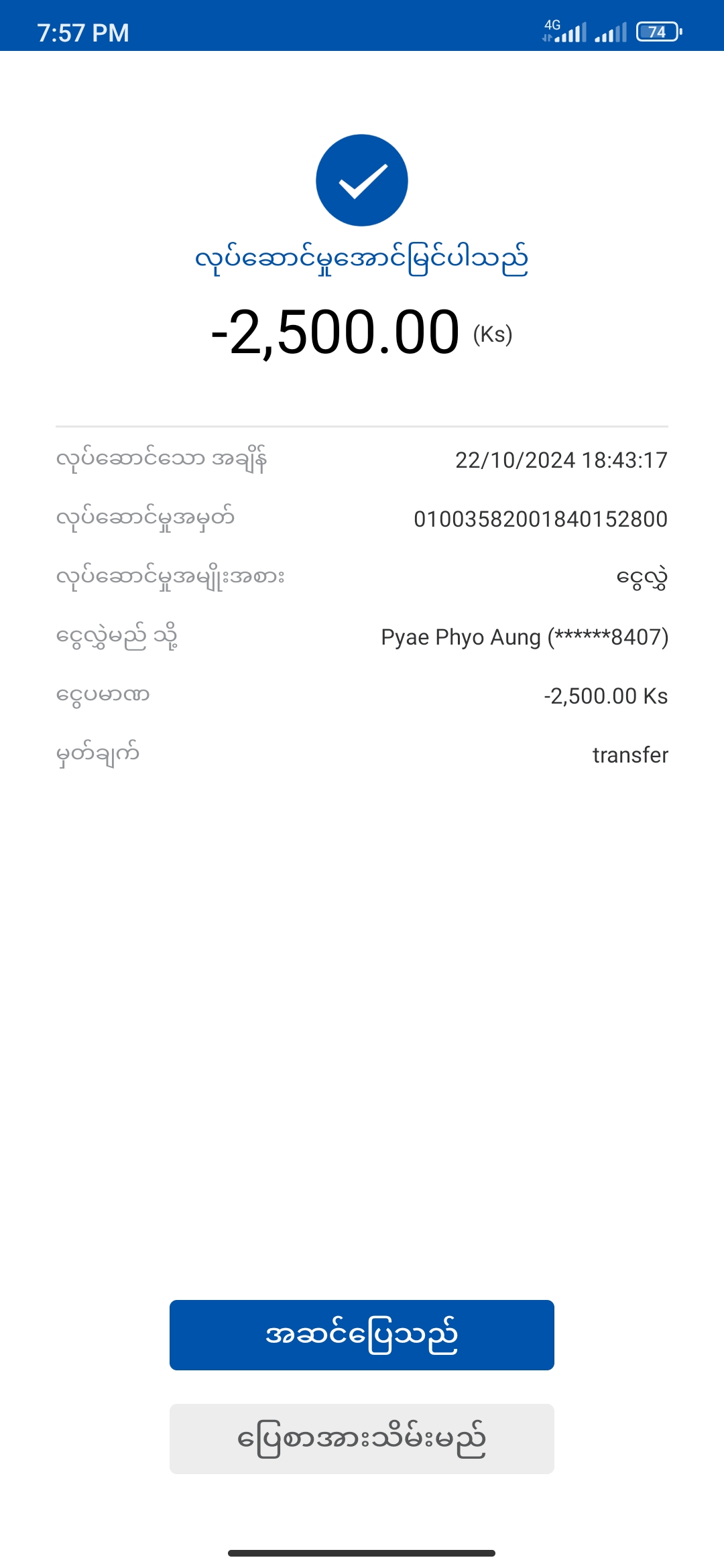Screen dimensions: 724x1568
Task: Save the receipt with ပြေစာအားသိမ်းမည်
Action: tap(362, 1439)
